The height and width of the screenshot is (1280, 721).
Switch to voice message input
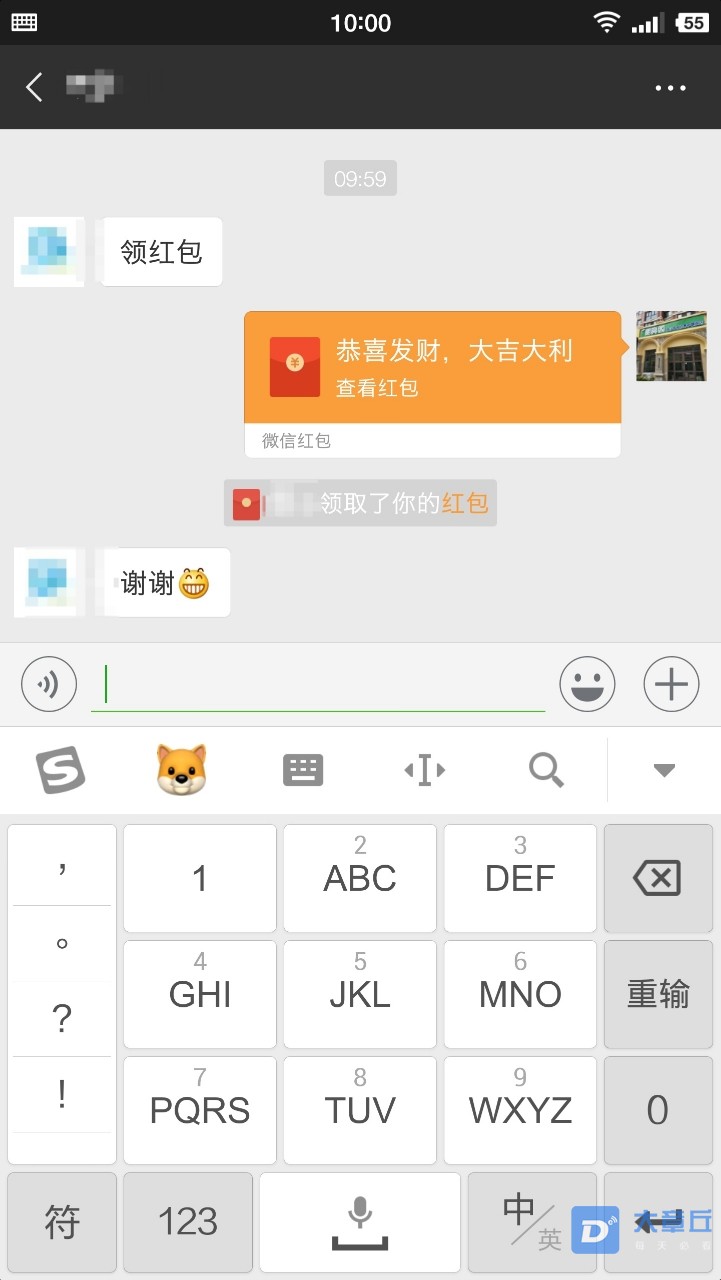49,684
